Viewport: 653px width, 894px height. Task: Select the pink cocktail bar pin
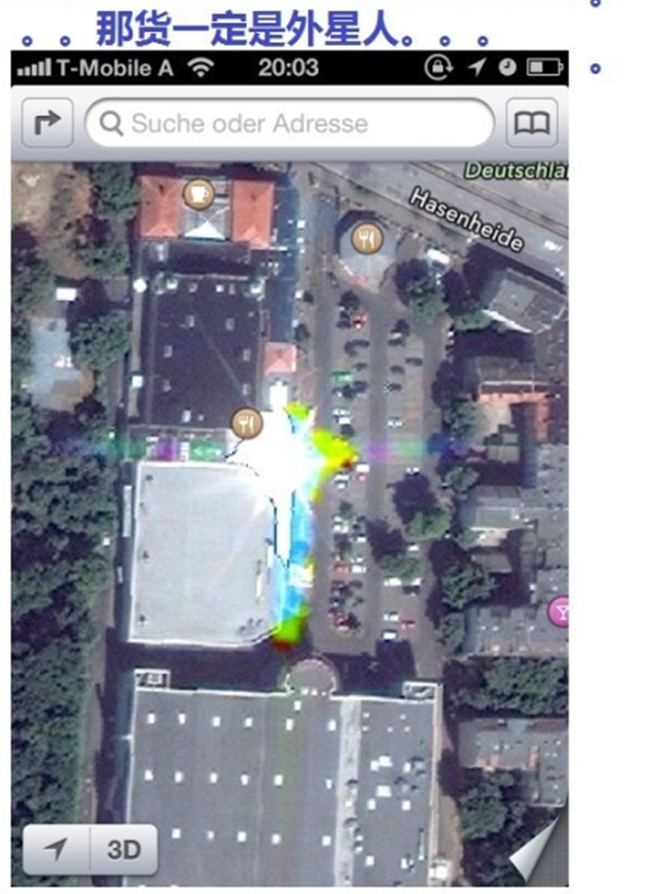coord(560,610)
